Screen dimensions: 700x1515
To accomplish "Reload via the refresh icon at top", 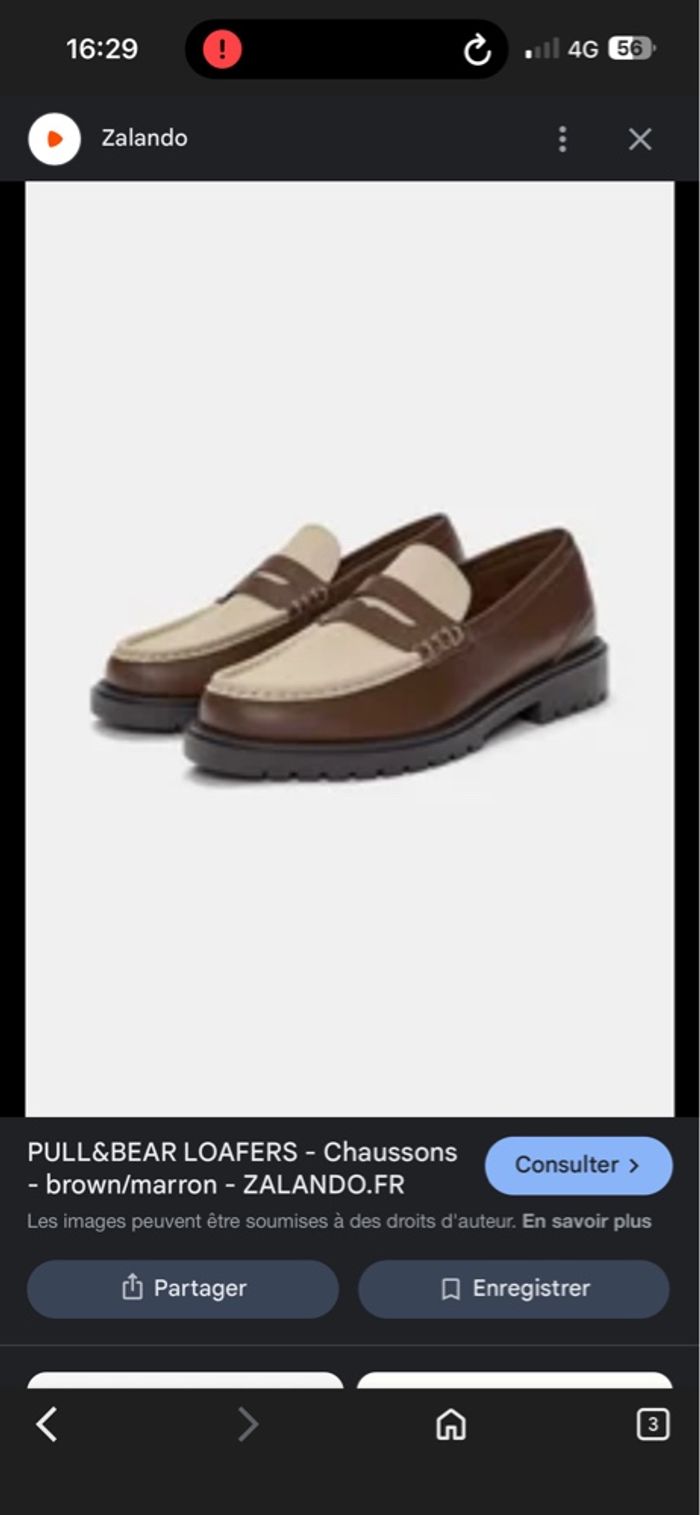I will [478, 49].
